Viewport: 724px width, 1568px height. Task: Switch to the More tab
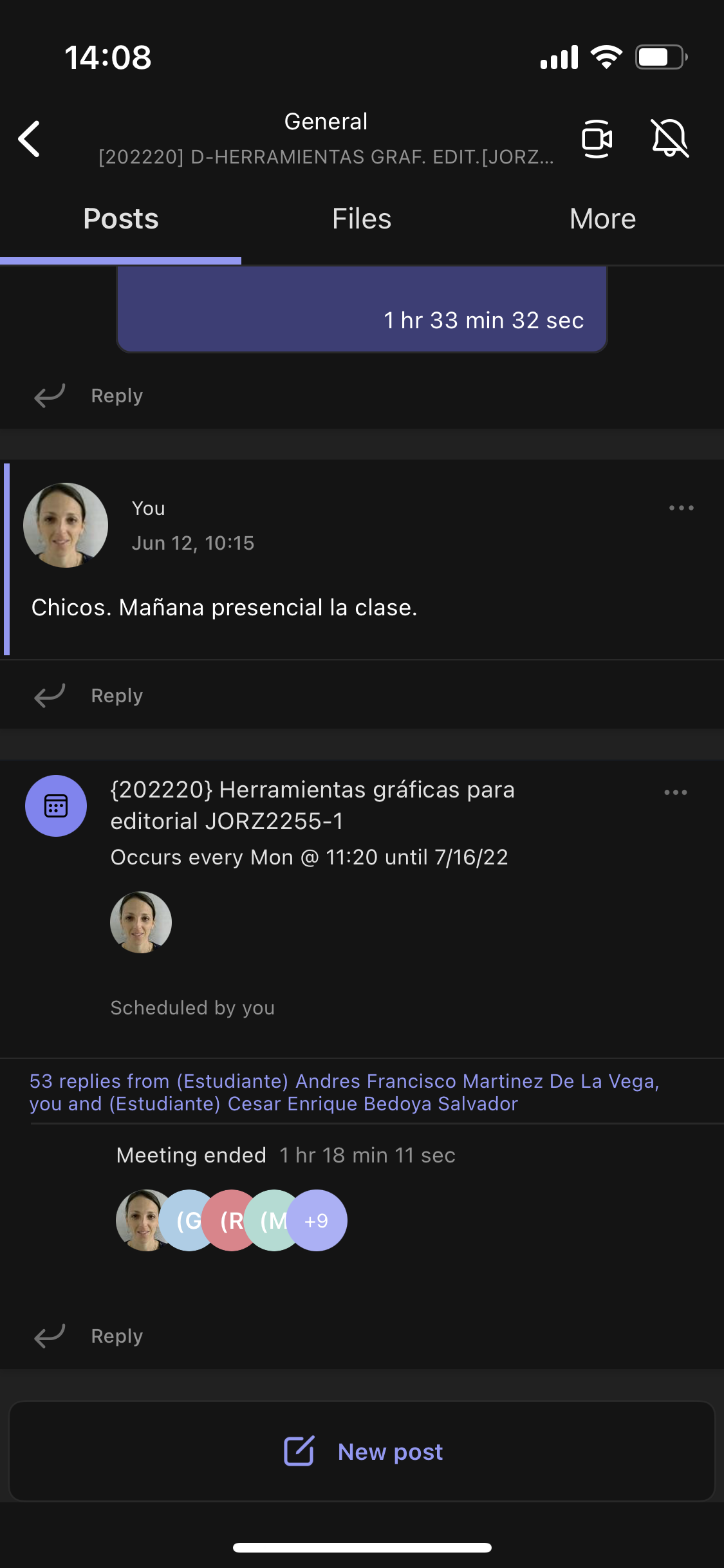click(602, 219)
